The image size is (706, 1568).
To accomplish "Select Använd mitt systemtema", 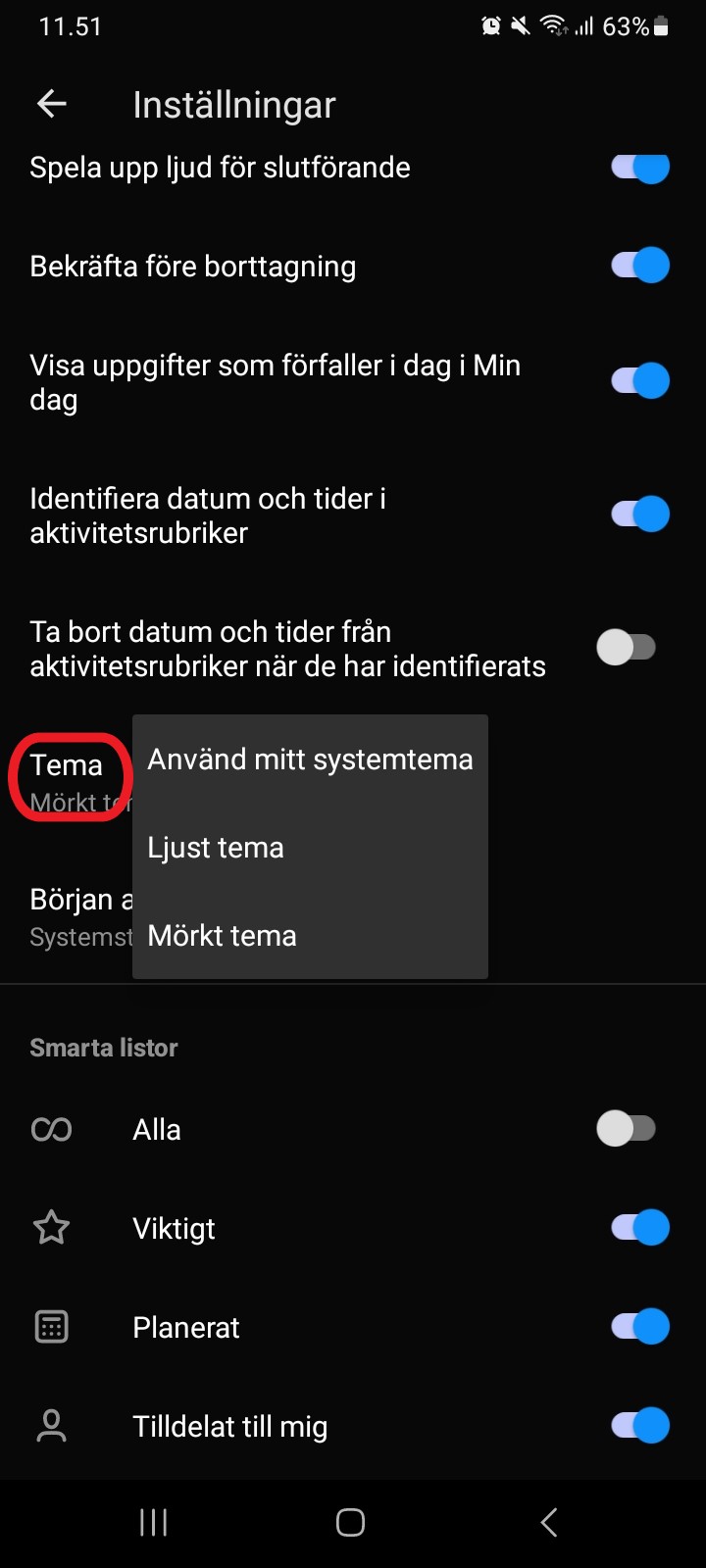I will (310, 759).
